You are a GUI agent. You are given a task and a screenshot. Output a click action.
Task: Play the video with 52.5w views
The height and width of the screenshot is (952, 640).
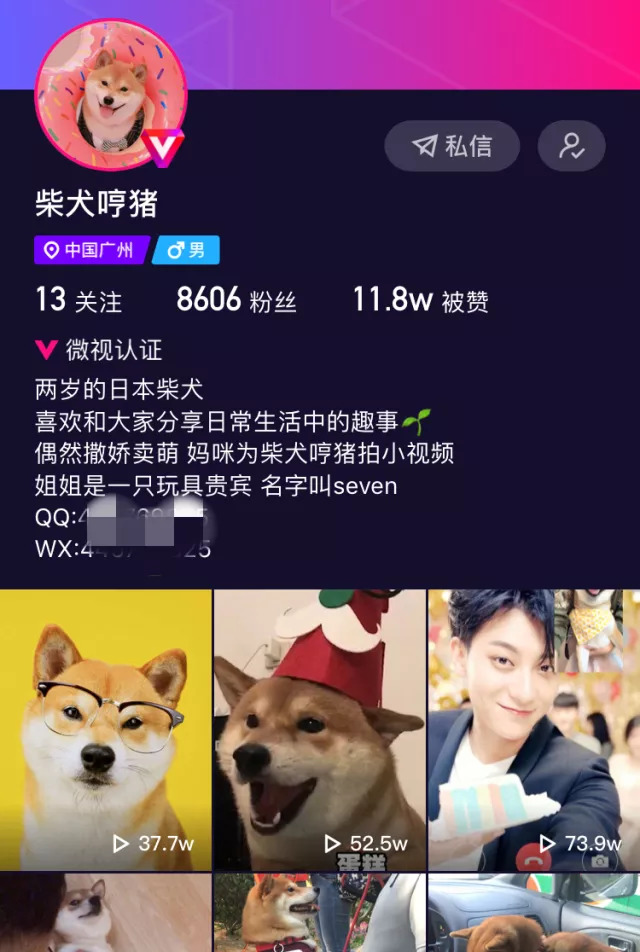320,730
